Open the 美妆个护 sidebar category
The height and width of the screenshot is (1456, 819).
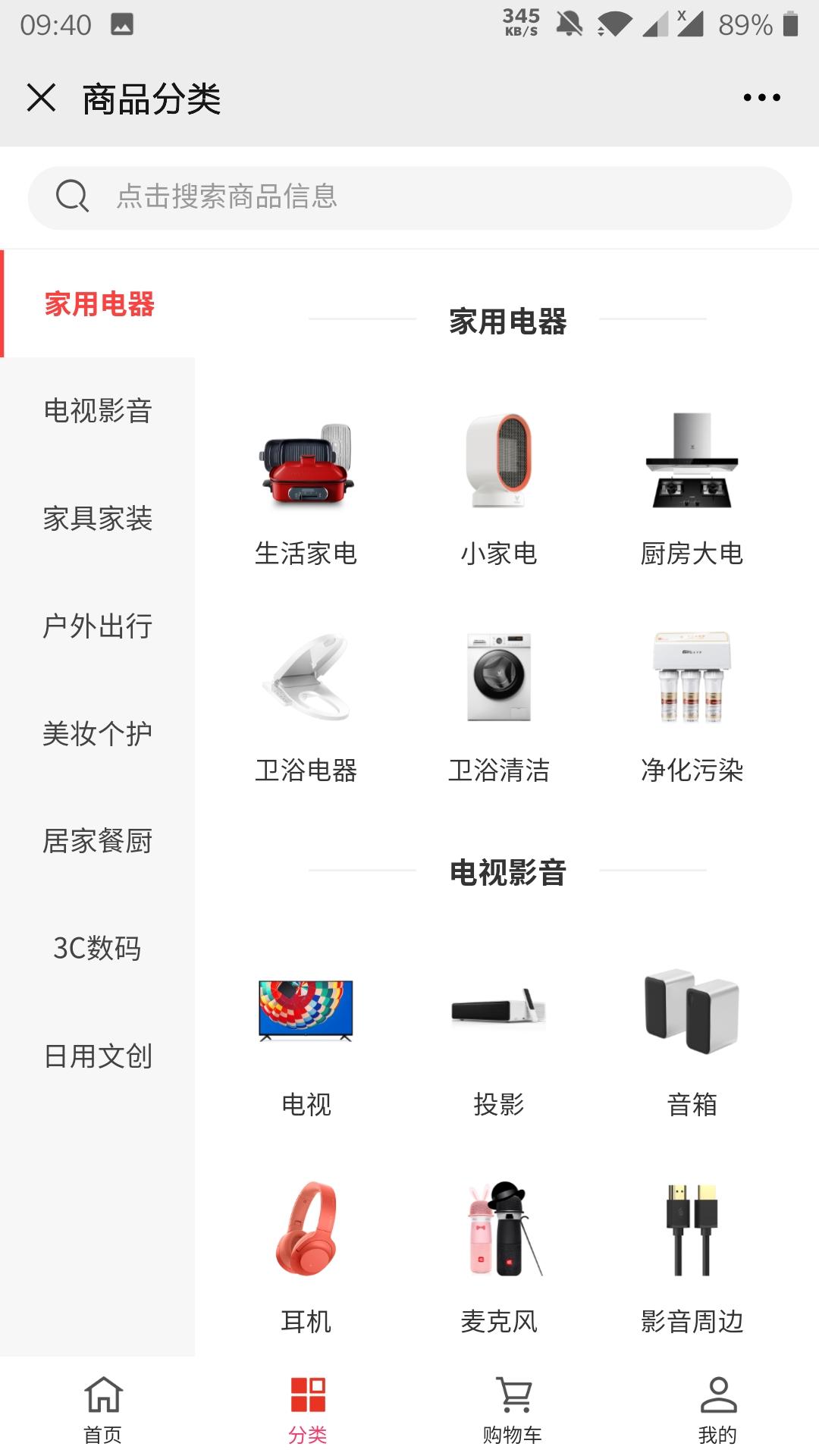point(99,733)
